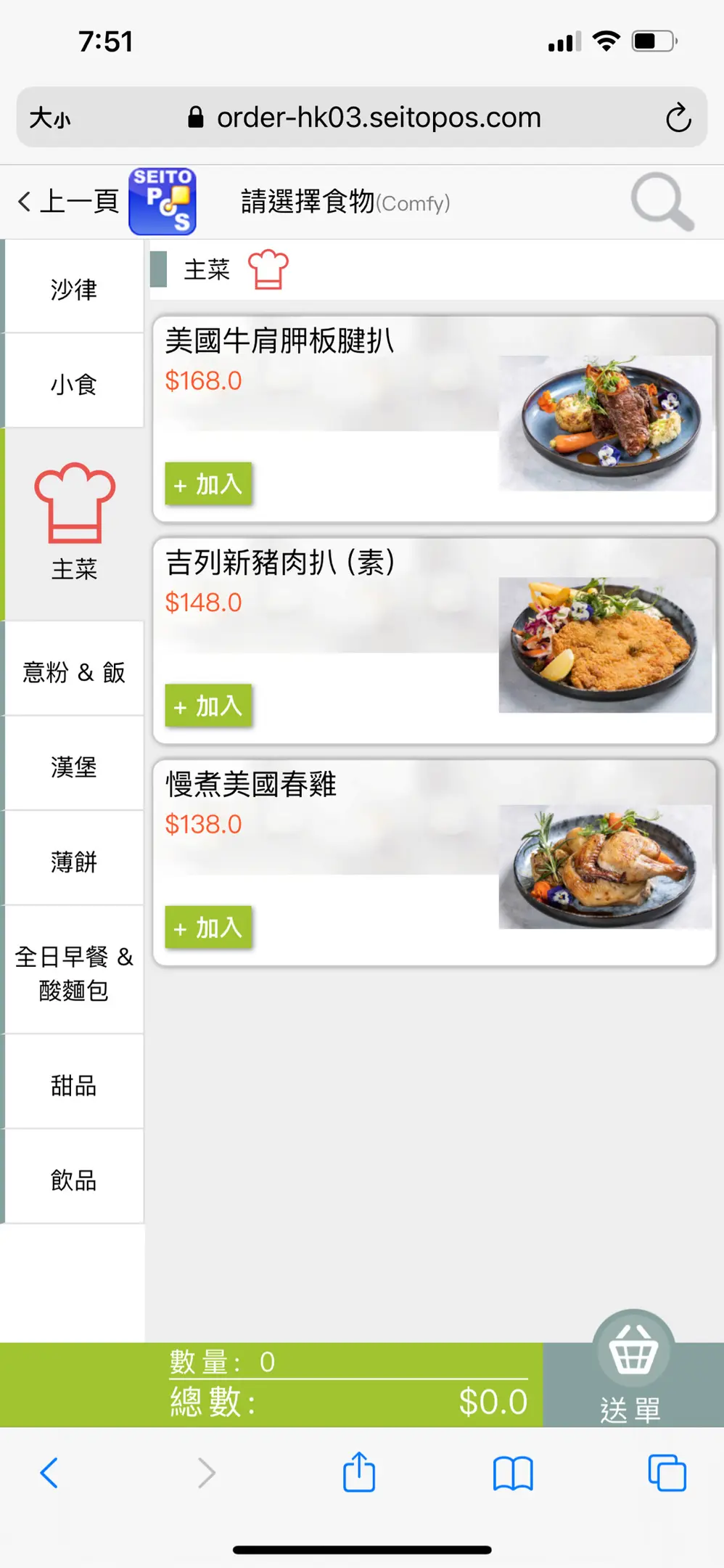
Task: Select the 小食 category
Action: [73, 383]
